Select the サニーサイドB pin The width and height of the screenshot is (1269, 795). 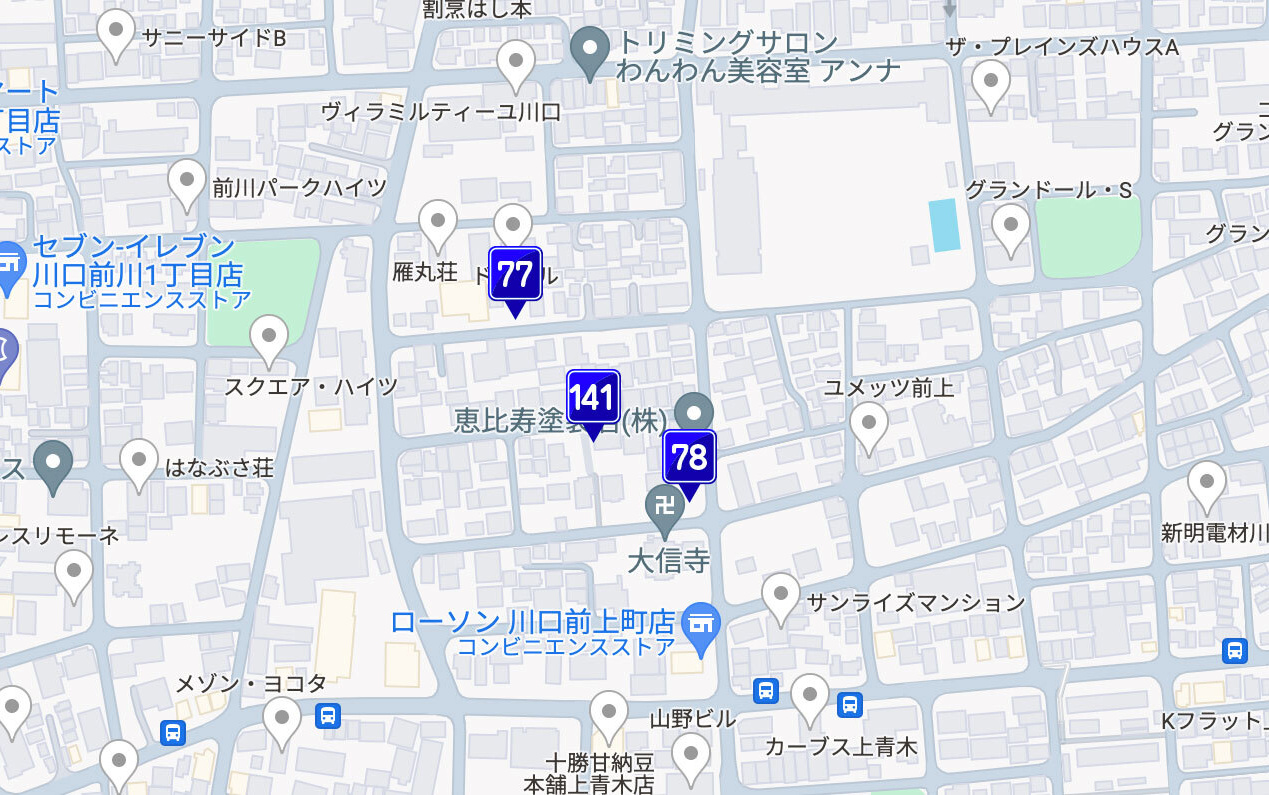pyautogui.click(x=116, y=31)
